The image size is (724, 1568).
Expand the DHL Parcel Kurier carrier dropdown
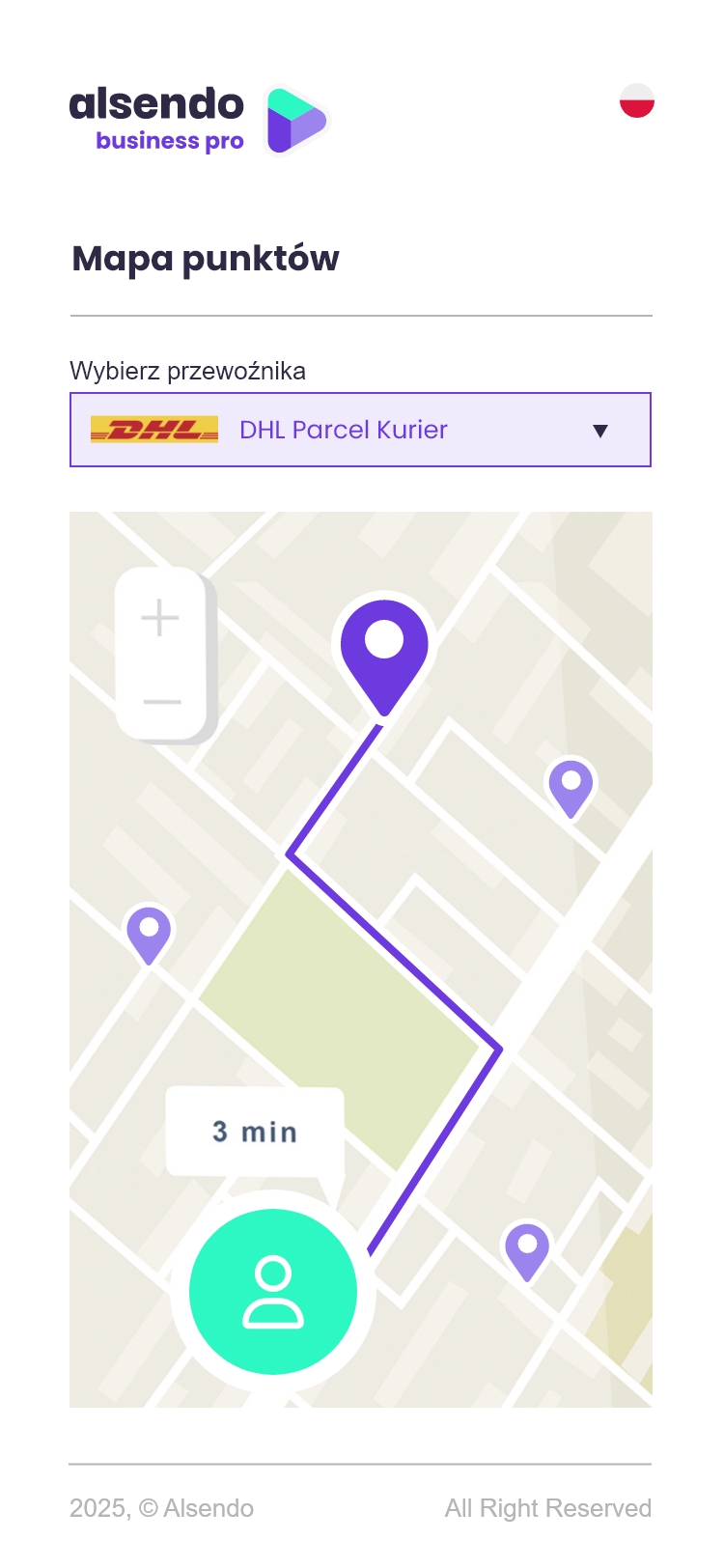(x=361, y=430)
